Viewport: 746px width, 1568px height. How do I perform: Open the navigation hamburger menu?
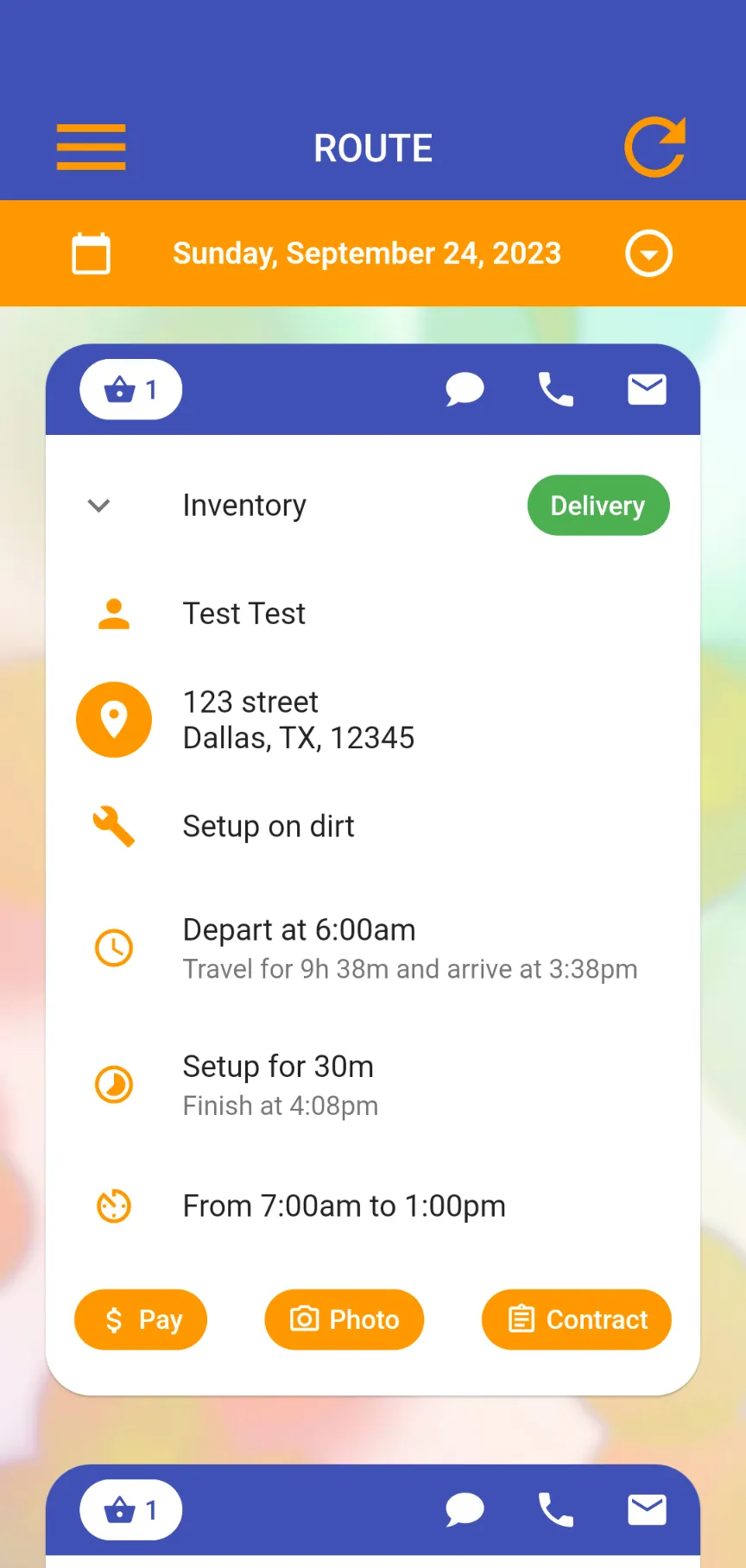[x=91, y=147]
